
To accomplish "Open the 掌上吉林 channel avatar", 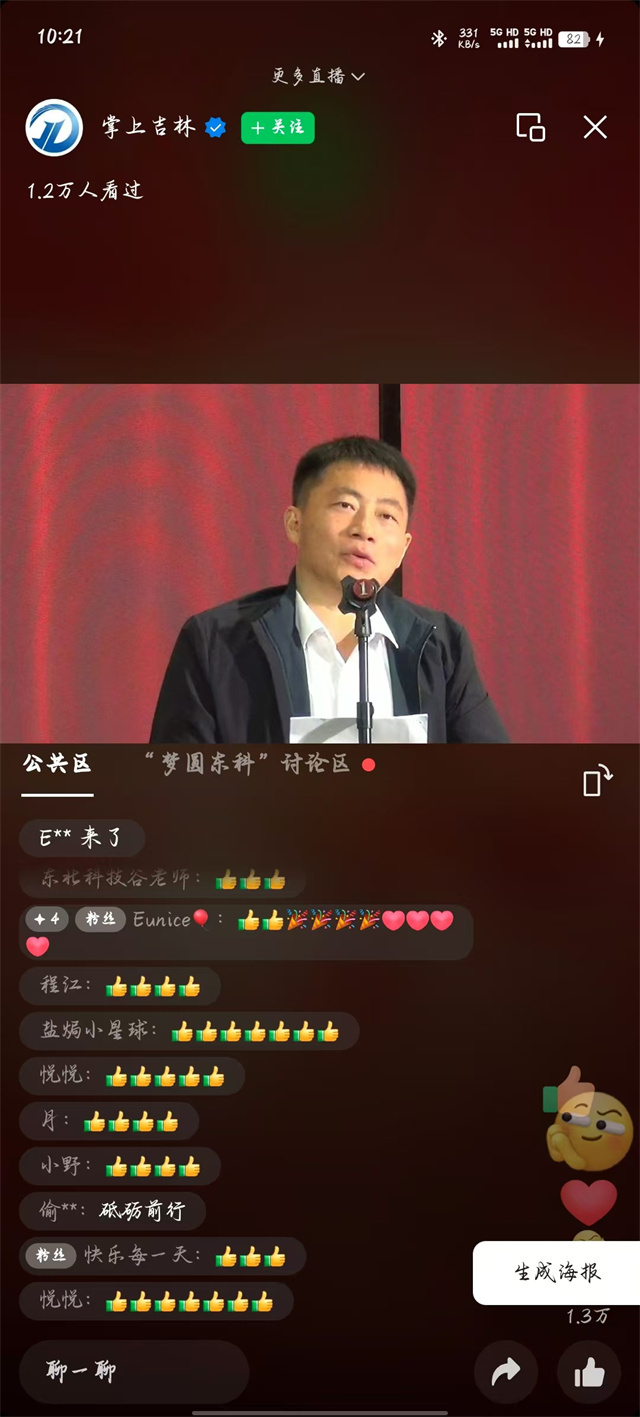I will [55, 128].
